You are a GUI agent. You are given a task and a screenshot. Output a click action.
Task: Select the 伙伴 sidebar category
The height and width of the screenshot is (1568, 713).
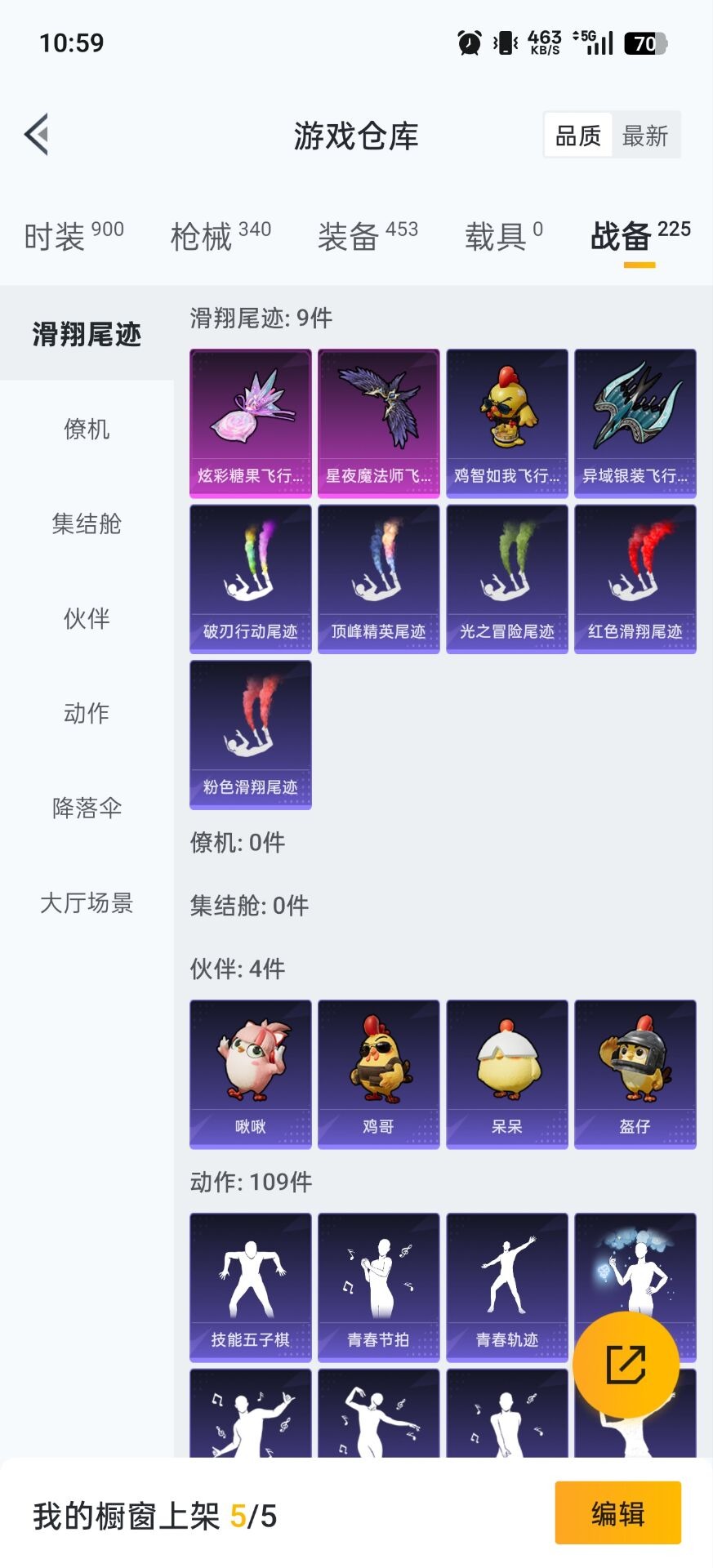(85, 619)
